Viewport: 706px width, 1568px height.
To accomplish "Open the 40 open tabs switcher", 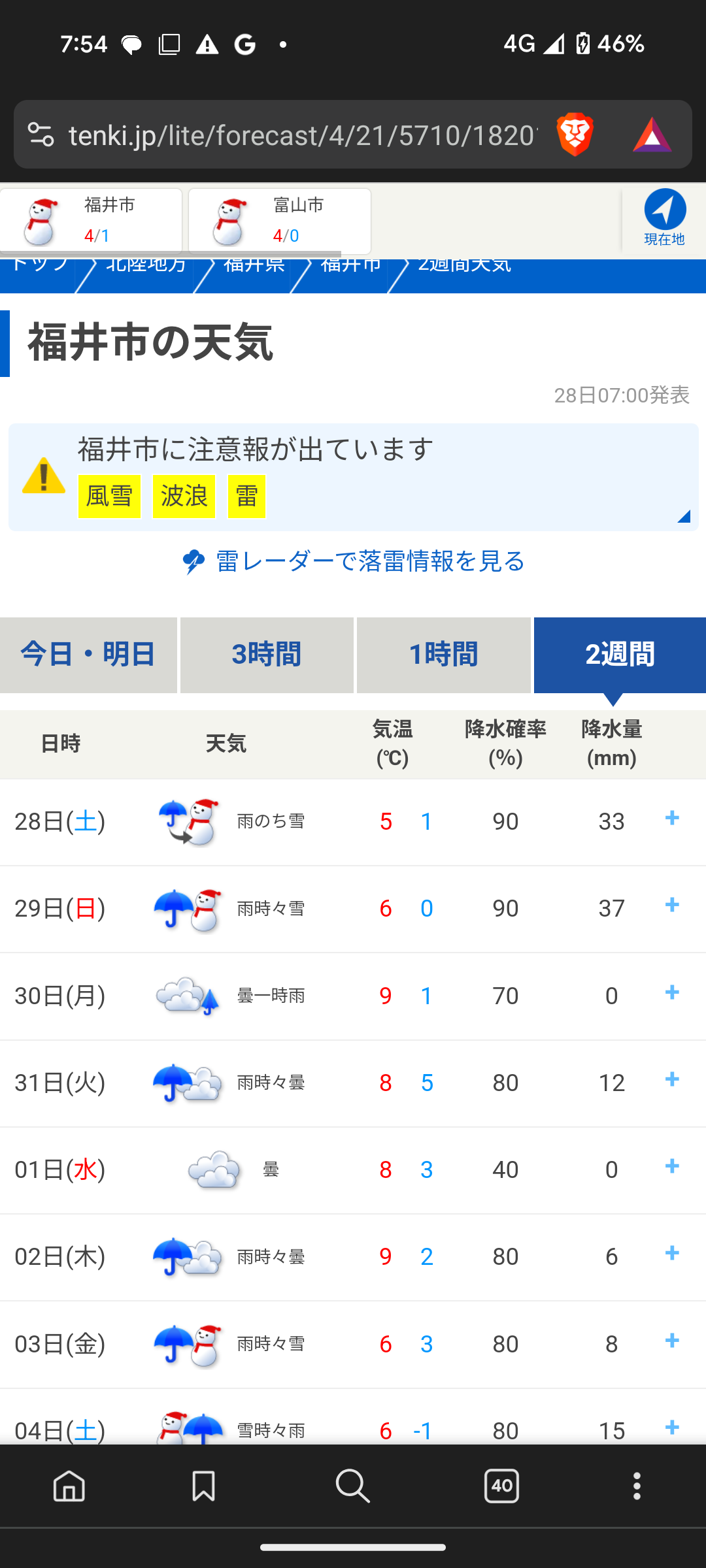I will 501,1486.
